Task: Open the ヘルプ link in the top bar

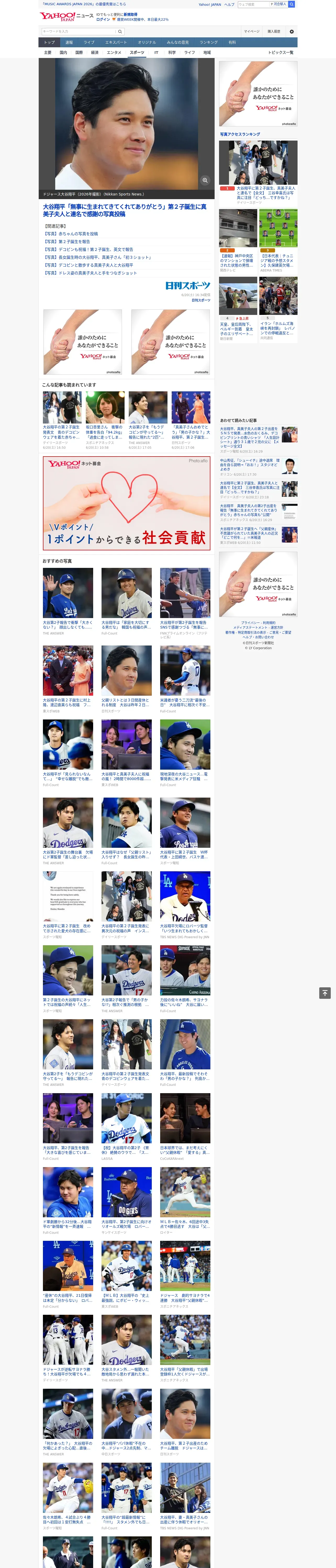Action: (x=229, y=4)
